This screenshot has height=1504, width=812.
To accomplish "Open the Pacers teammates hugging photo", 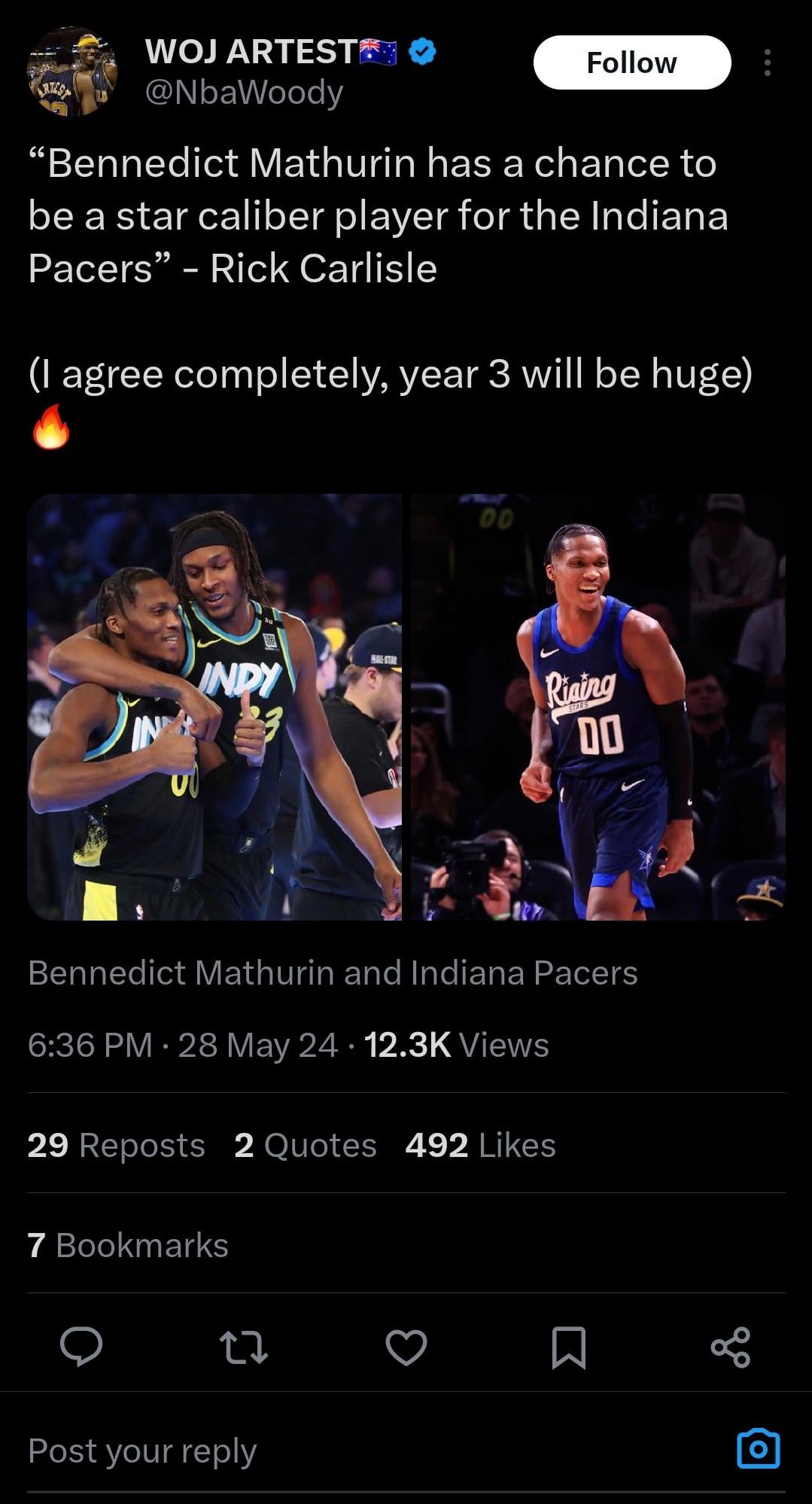I will point(214,707).
